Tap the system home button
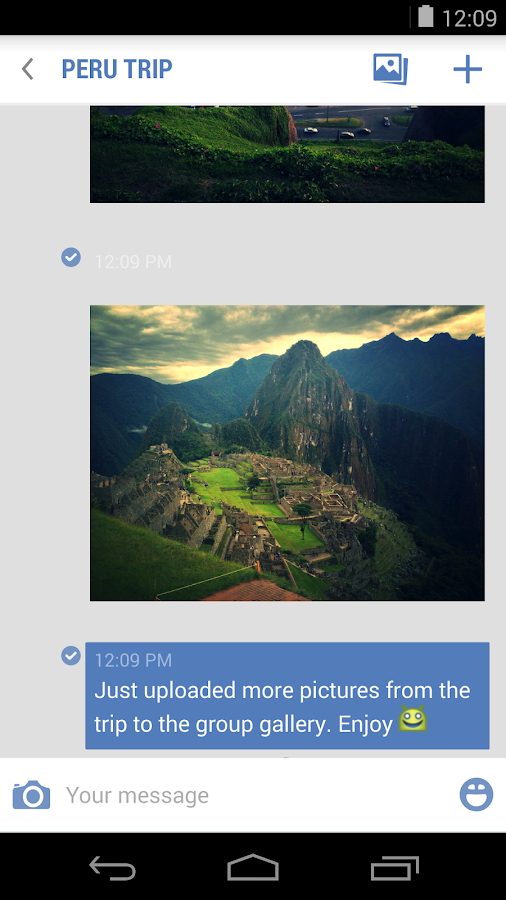The width and height of the screenshot is (506, 900). click(253, 867)
